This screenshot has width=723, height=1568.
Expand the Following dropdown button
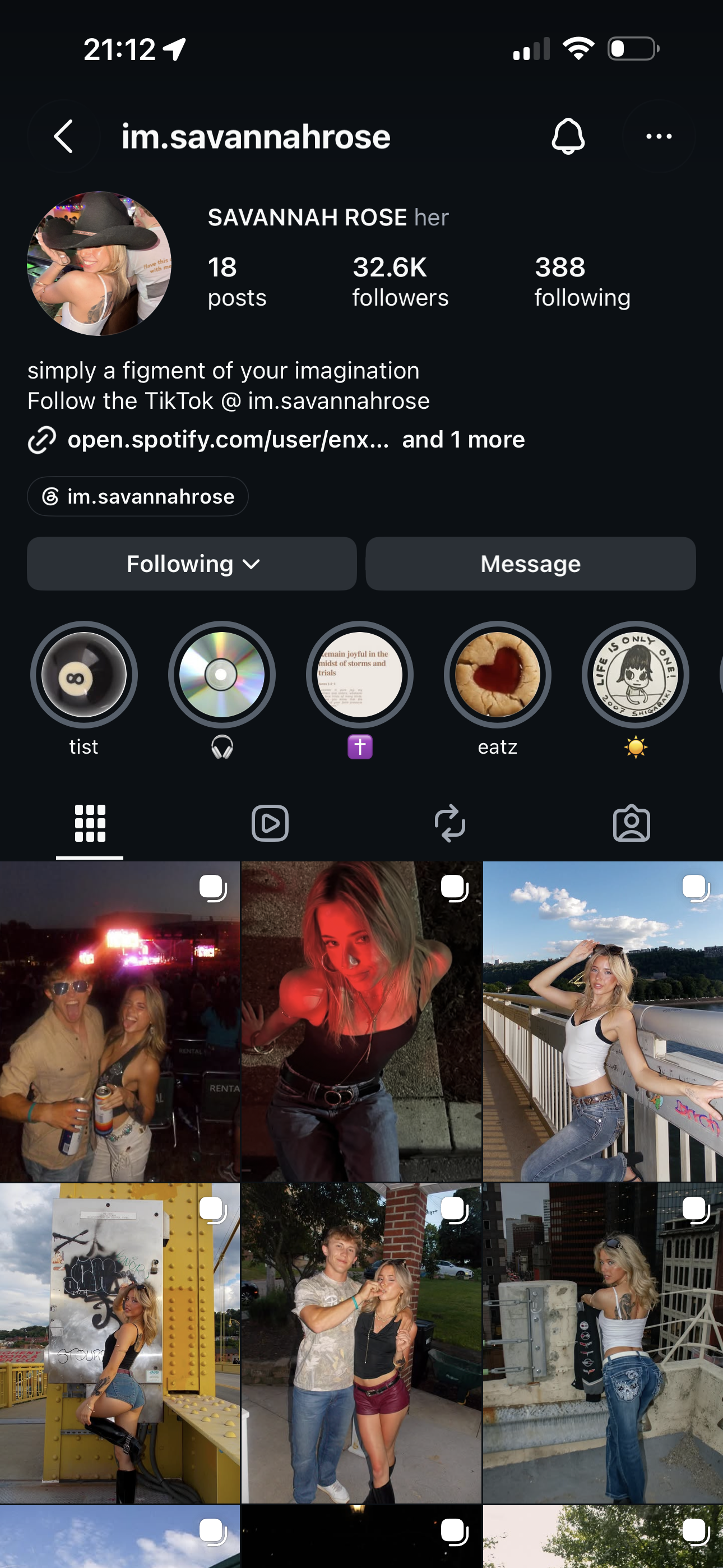[192, 564]
